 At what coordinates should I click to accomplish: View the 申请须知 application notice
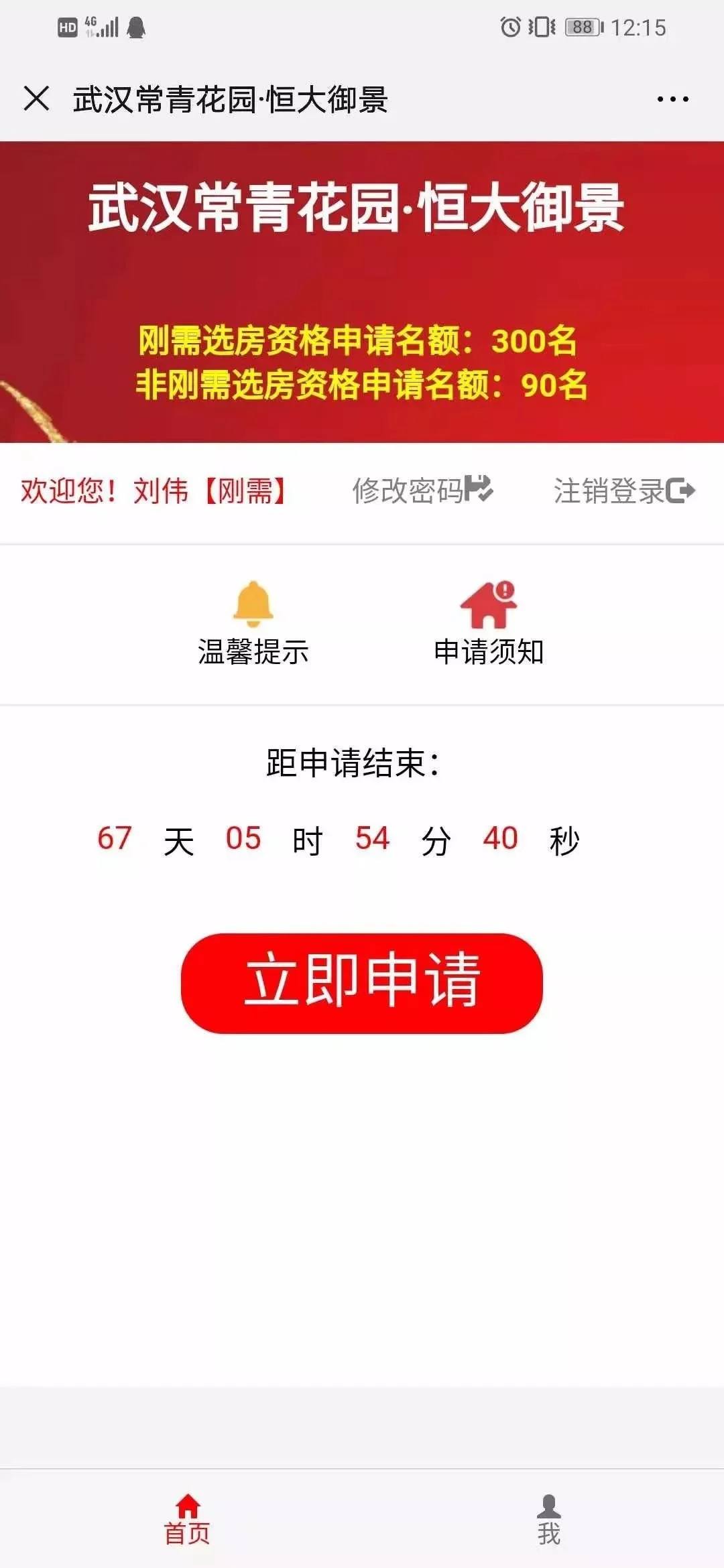(489, 623)
